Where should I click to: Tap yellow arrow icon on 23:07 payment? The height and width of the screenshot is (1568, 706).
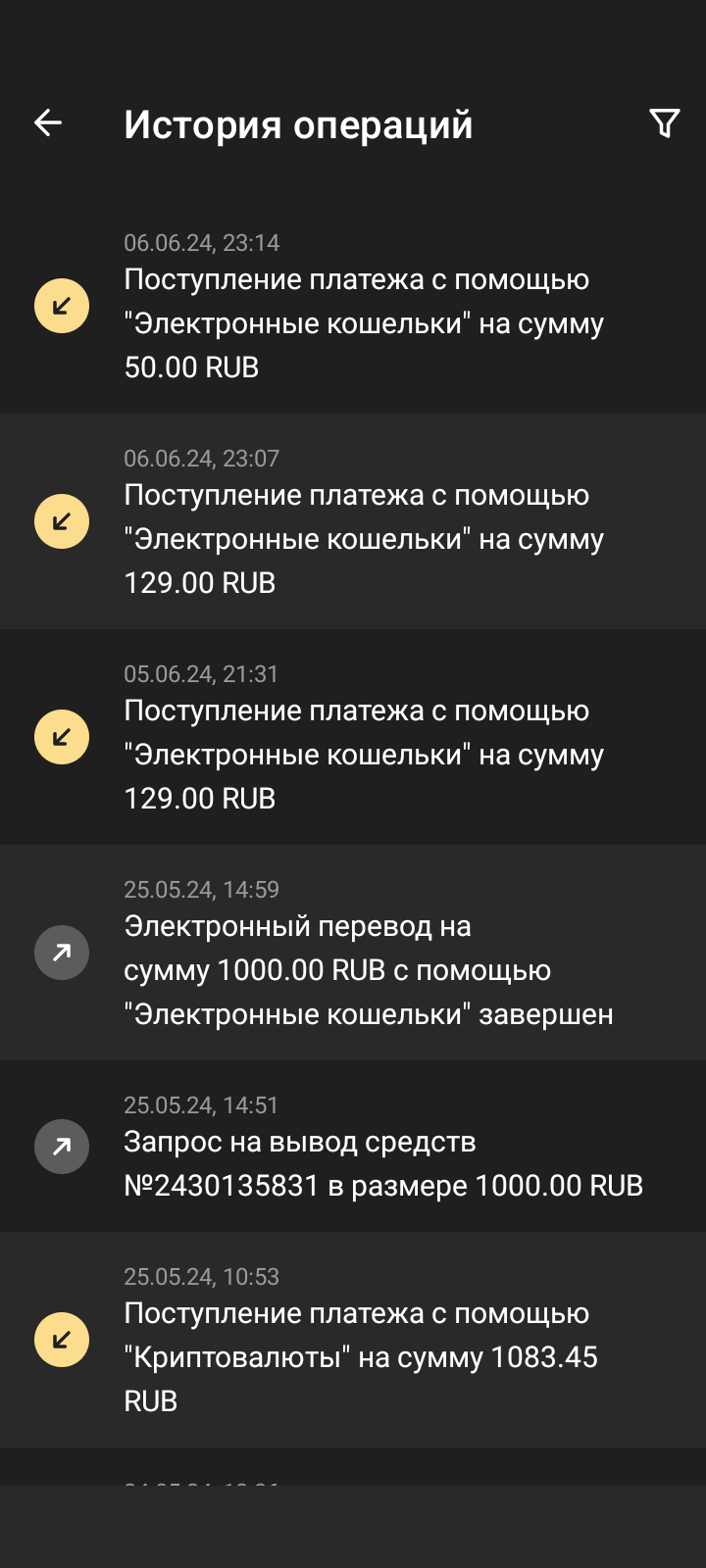point(62,520)
